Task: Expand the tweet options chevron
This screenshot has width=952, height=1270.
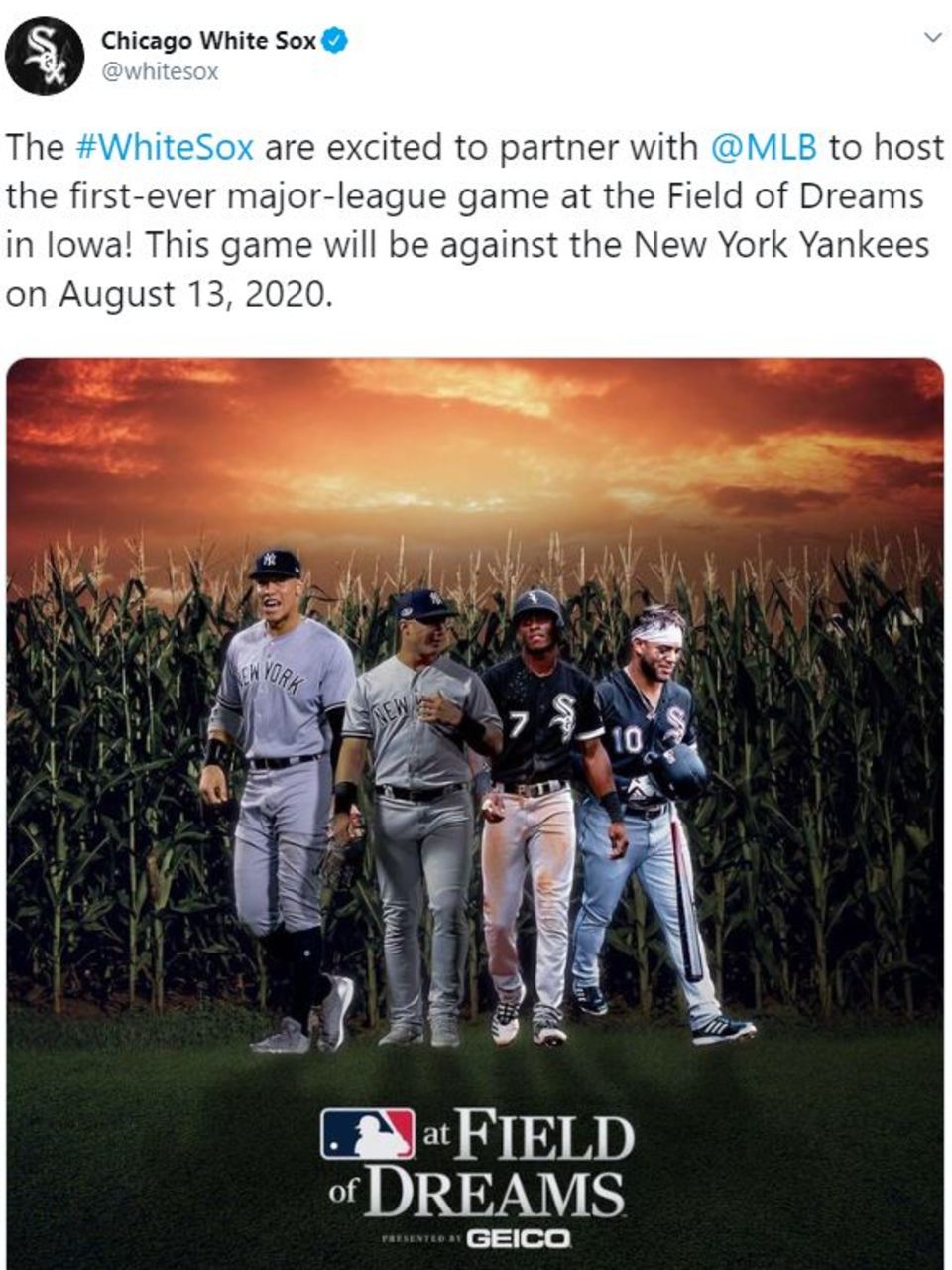Action: (x=931, y=38)
